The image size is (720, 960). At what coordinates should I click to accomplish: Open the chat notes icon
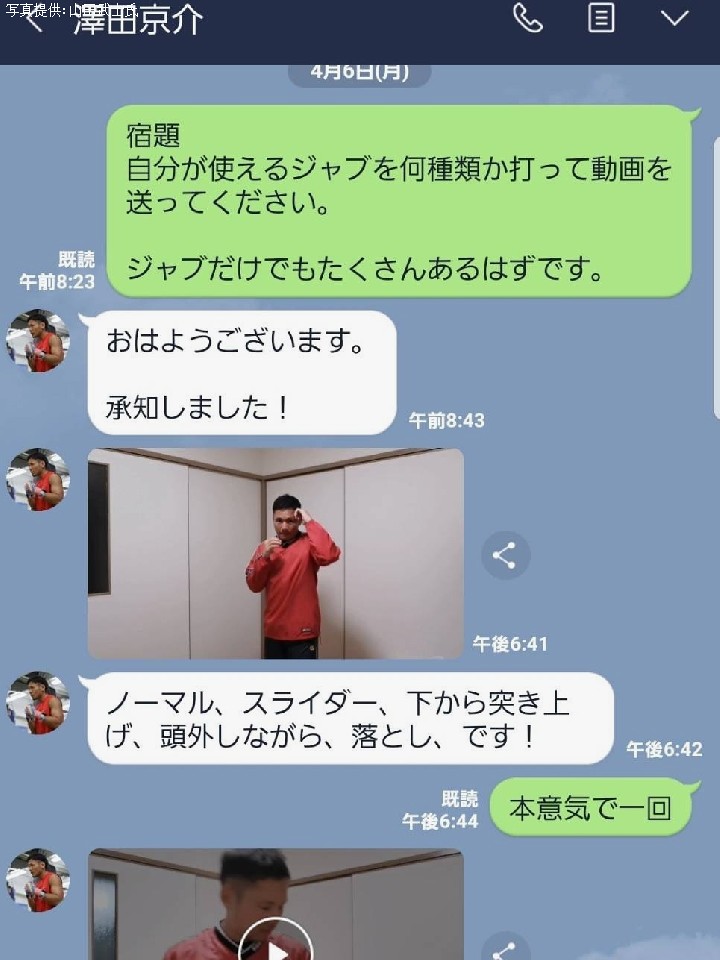pos(601,18)
